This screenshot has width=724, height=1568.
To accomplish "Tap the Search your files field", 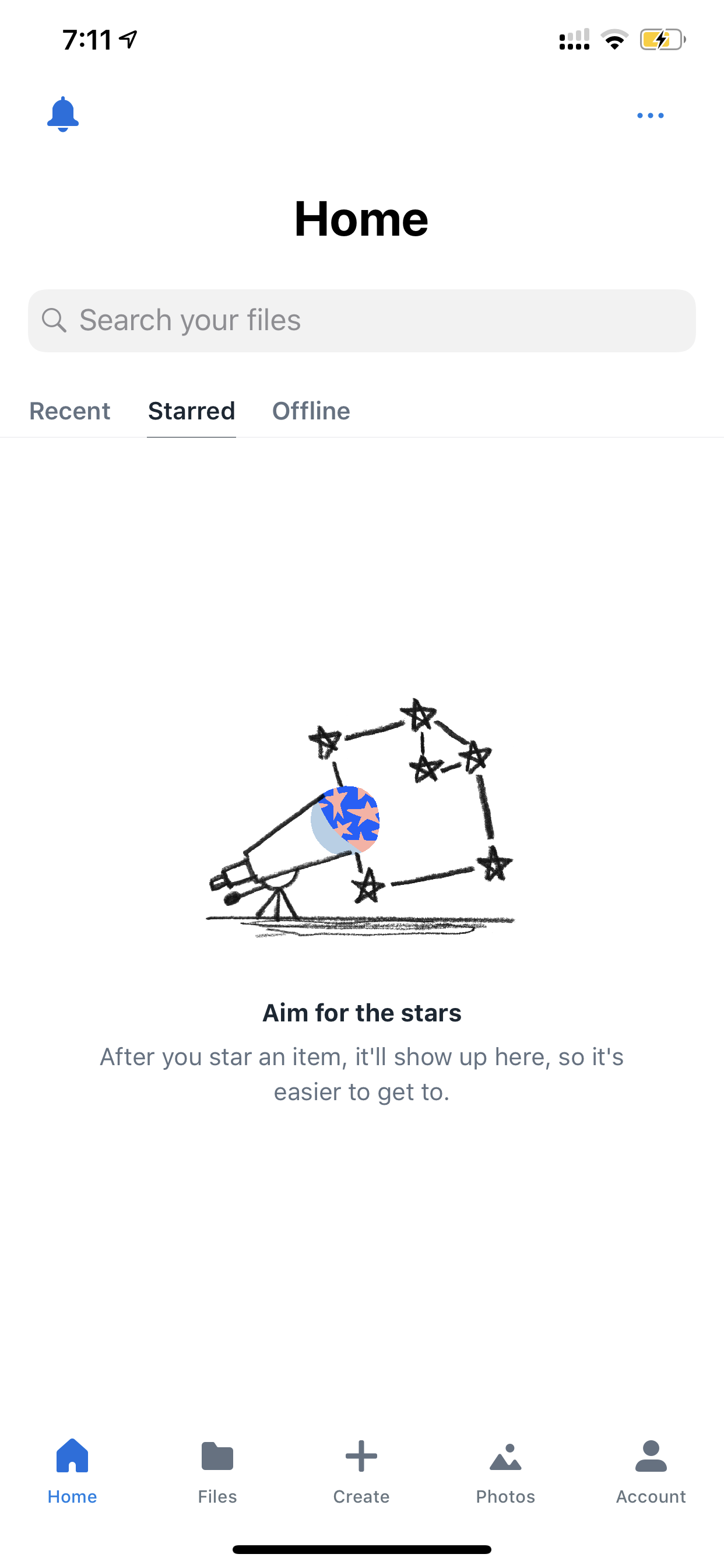I will (362, 320).
